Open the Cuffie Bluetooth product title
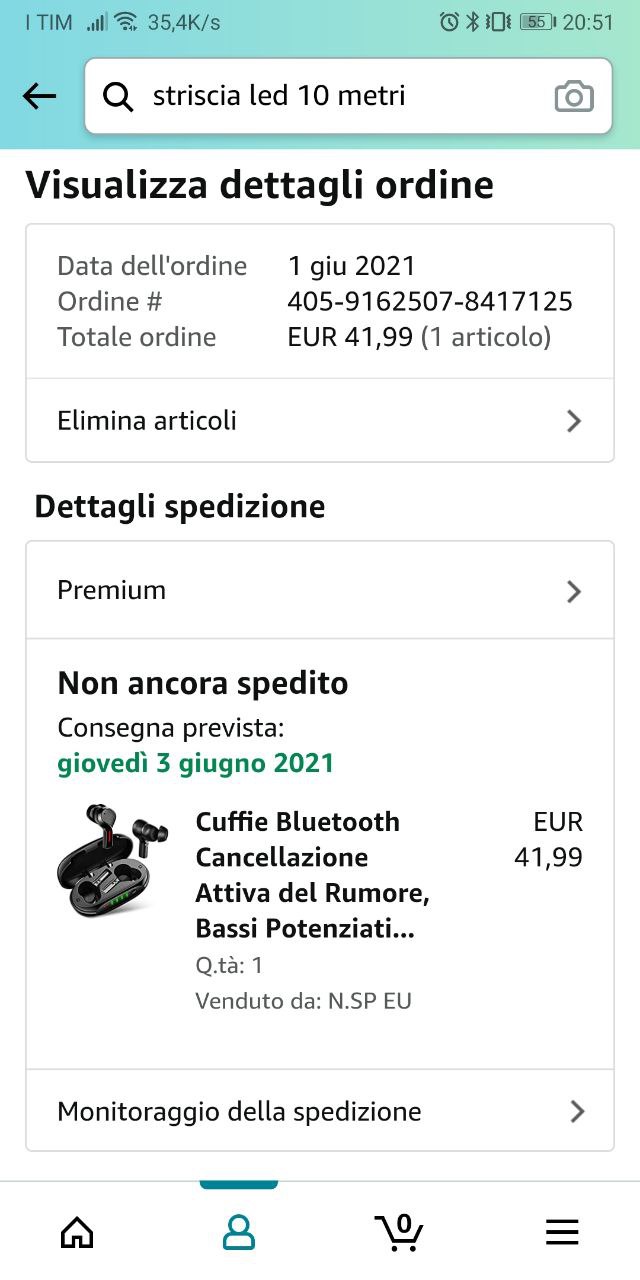This screenshot has height=1280, width=640. [313, 875]
